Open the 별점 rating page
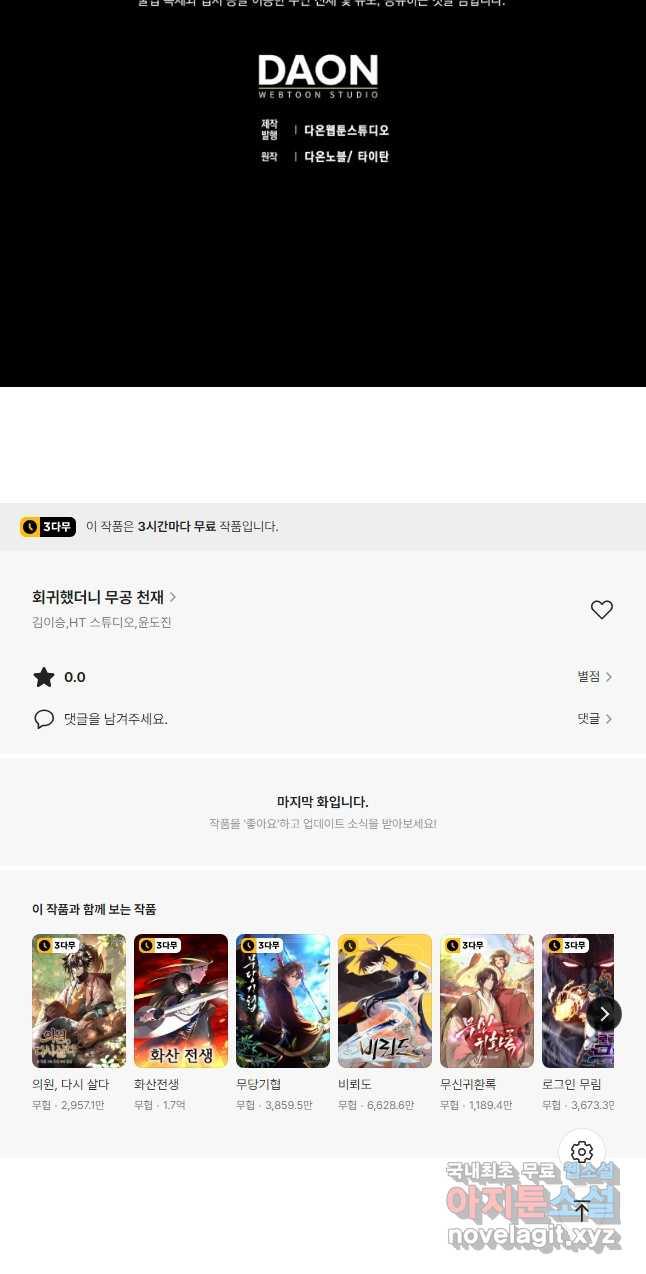646x1274 pixels. [594, 677]
